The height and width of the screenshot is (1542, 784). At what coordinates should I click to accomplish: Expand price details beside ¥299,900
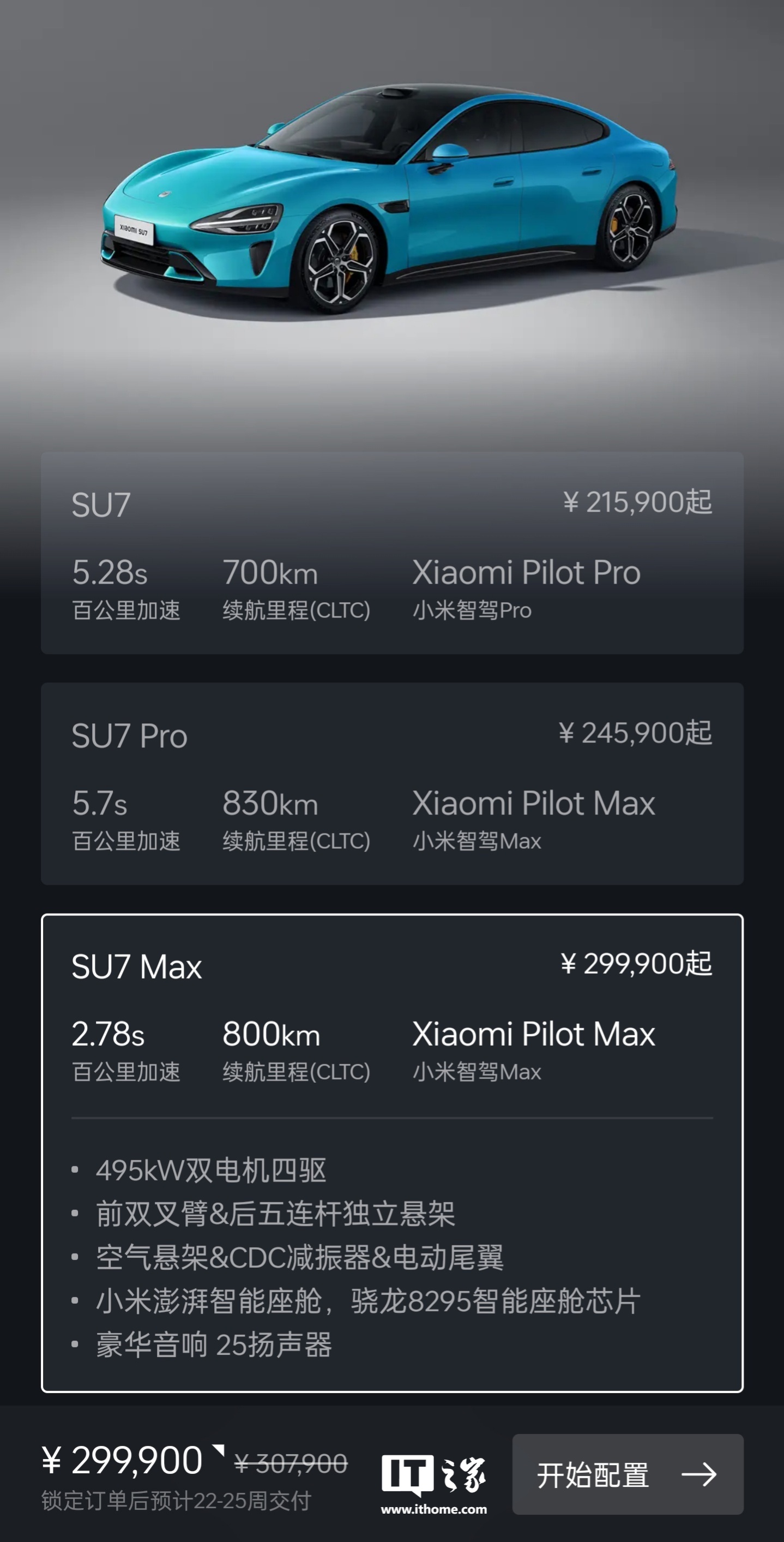point(219,1450)
